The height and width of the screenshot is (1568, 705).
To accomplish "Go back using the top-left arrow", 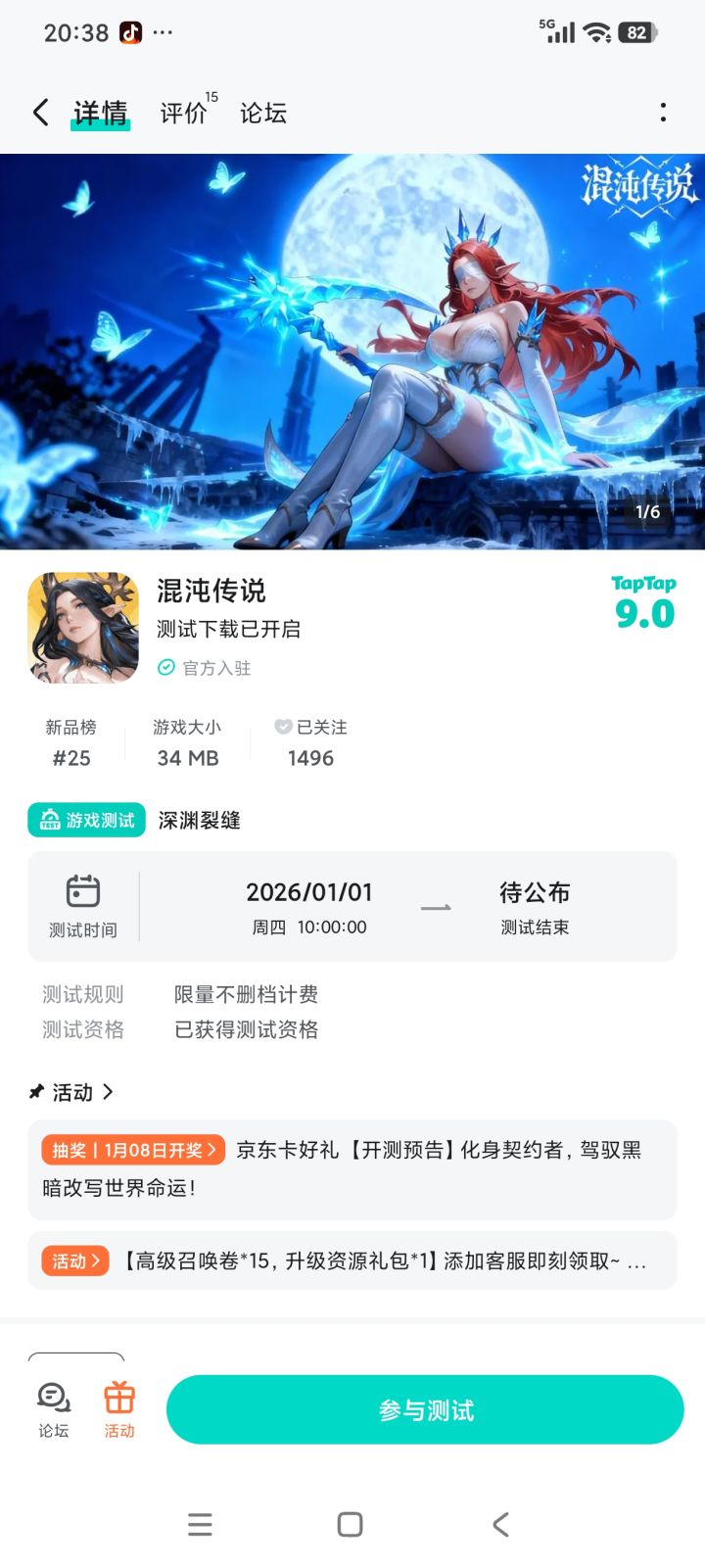I will point(40,113).
